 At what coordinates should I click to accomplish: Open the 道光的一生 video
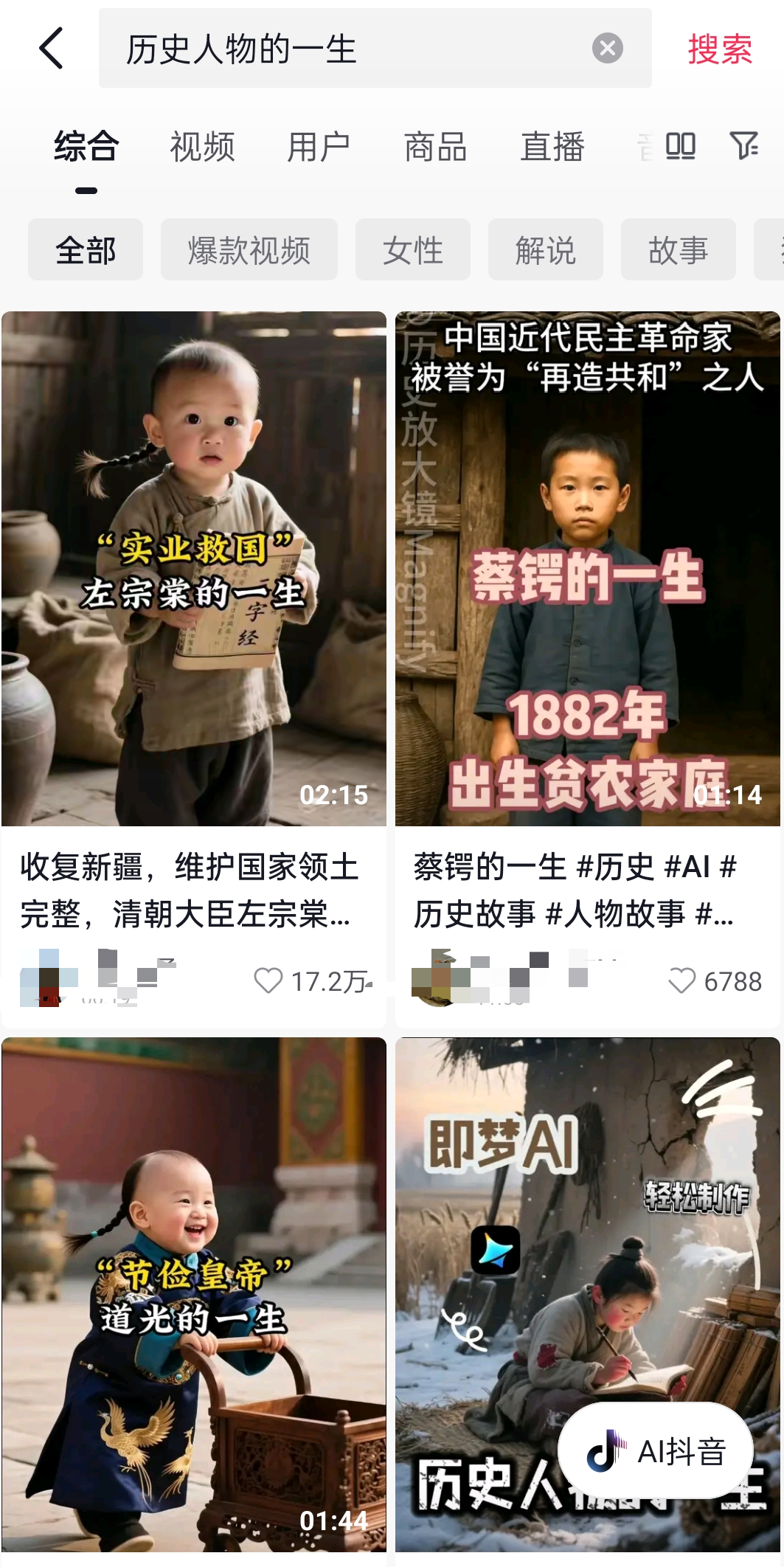coord(193,1291)
